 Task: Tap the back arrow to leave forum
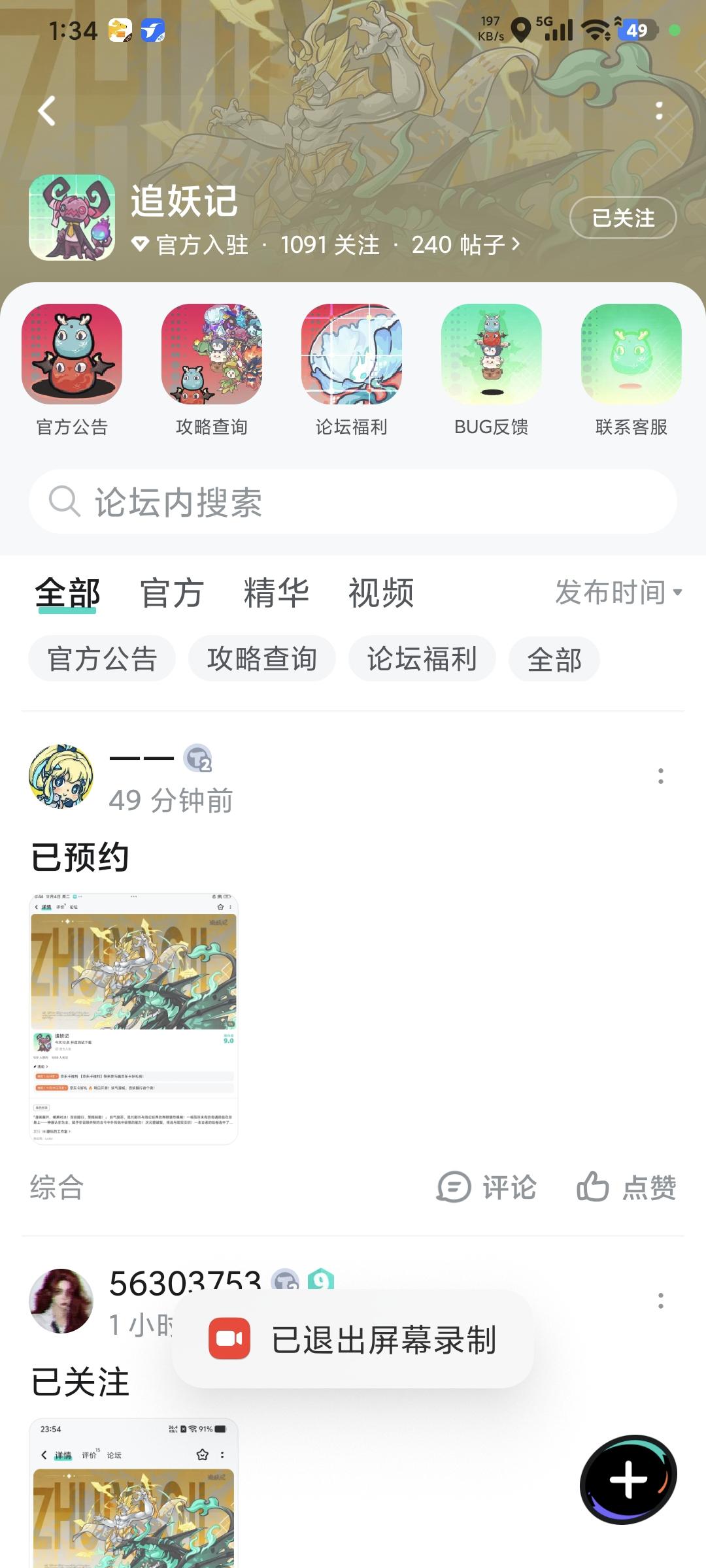pyautogui.click(x=46, y=110)
